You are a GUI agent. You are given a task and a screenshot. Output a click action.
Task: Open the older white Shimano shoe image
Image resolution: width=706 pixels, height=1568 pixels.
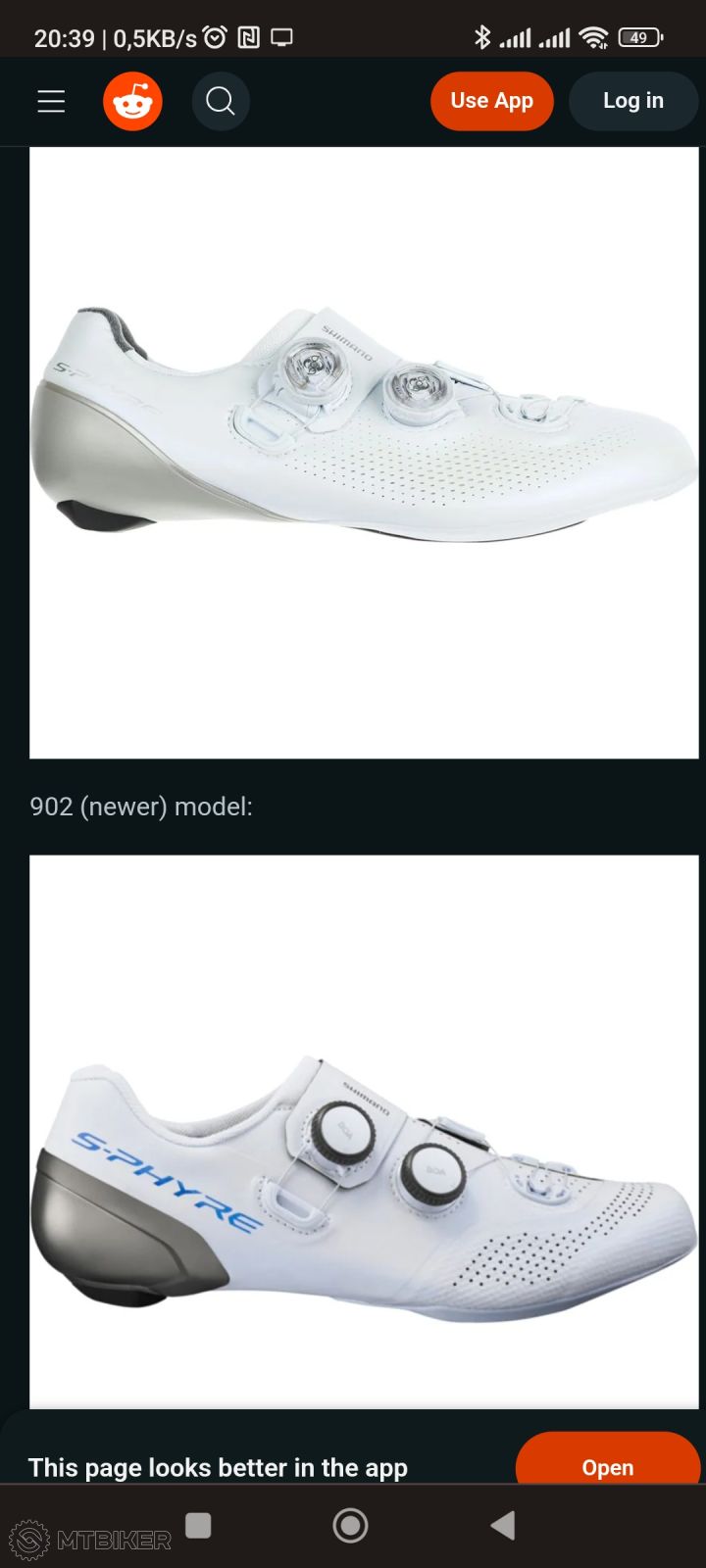364,452
